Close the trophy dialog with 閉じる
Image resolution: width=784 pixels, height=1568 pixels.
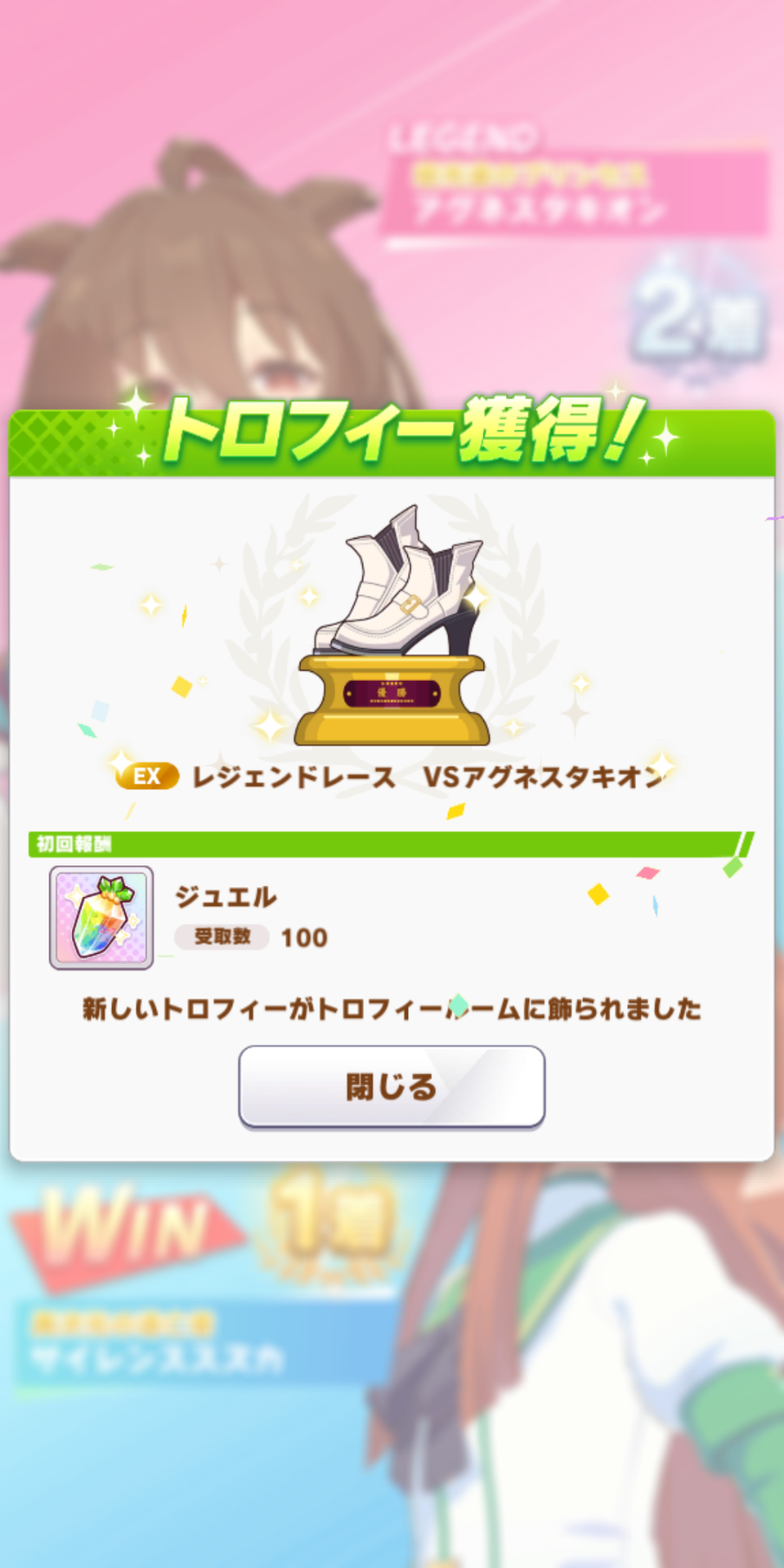[x=392, y=1086]
